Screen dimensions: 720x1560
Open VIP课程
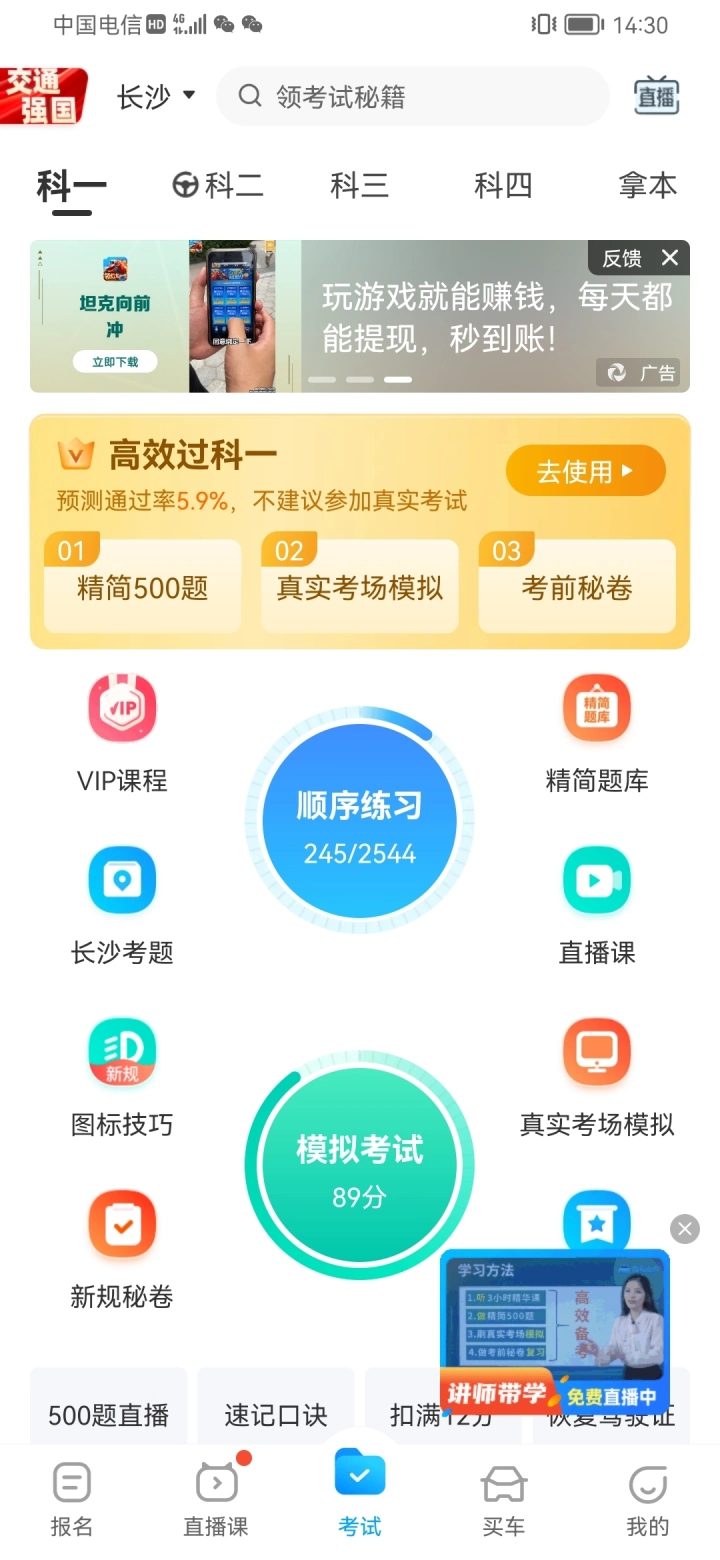122,734
